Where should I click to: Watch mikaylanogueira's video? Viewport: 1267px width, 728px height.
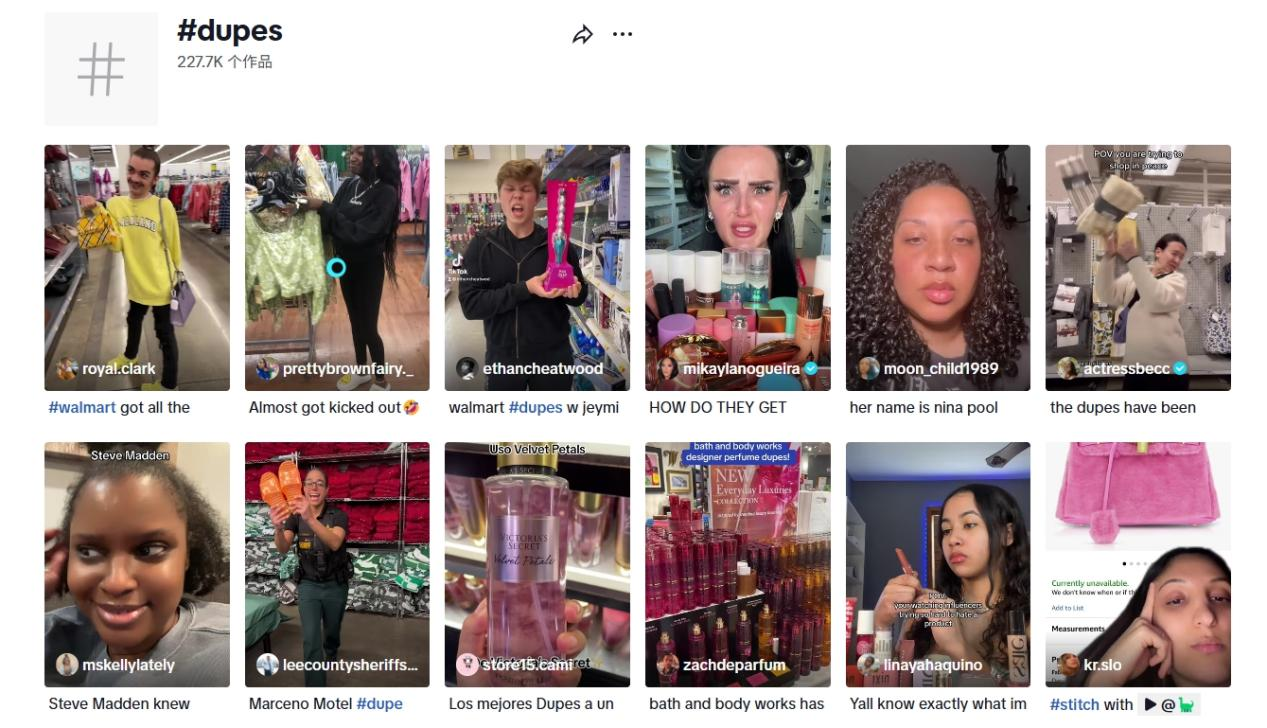point(737,267)
